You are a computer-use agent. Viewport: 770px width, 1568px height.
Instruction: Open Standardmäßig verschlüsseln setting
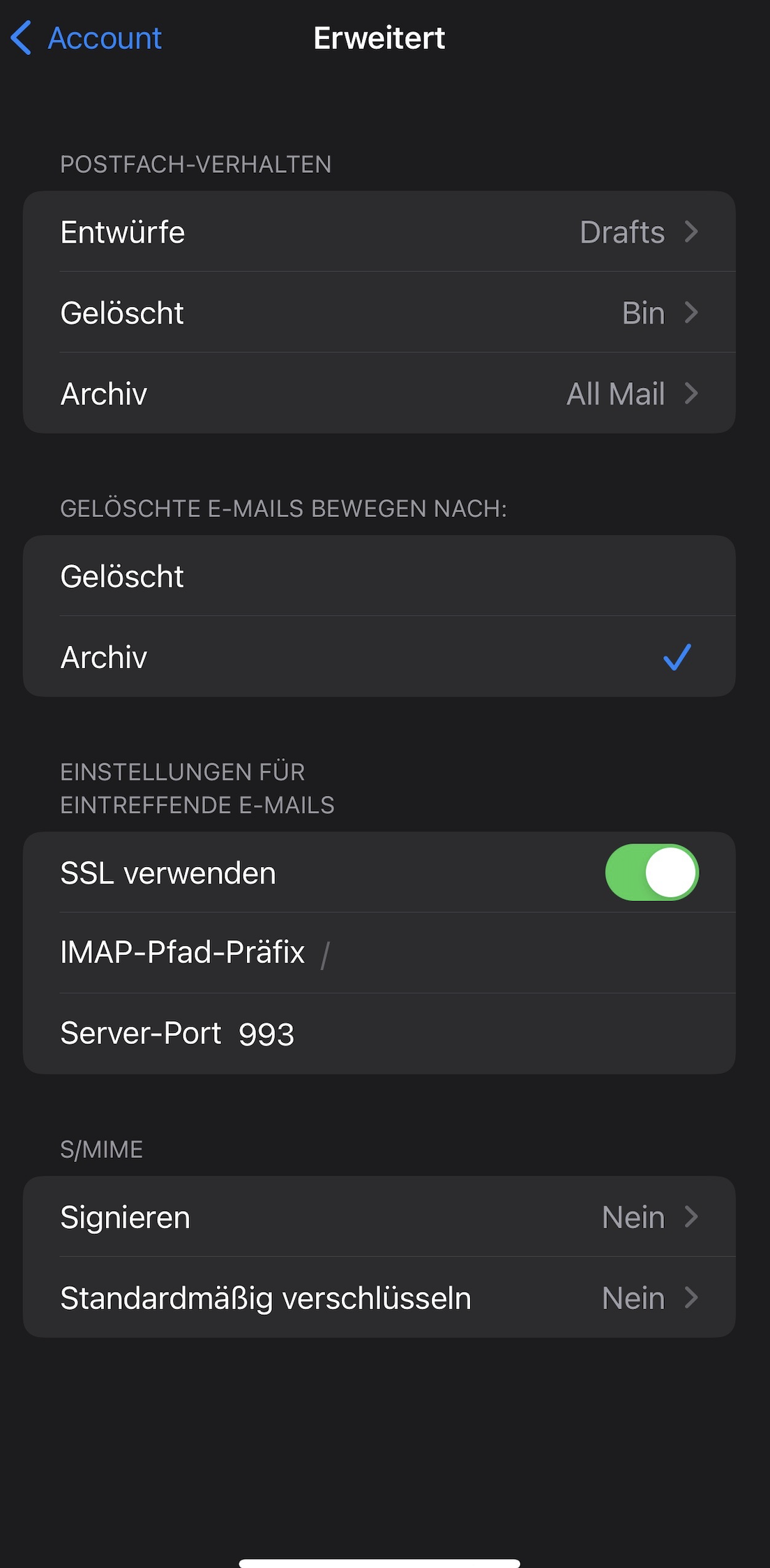tap(379, 1299)
